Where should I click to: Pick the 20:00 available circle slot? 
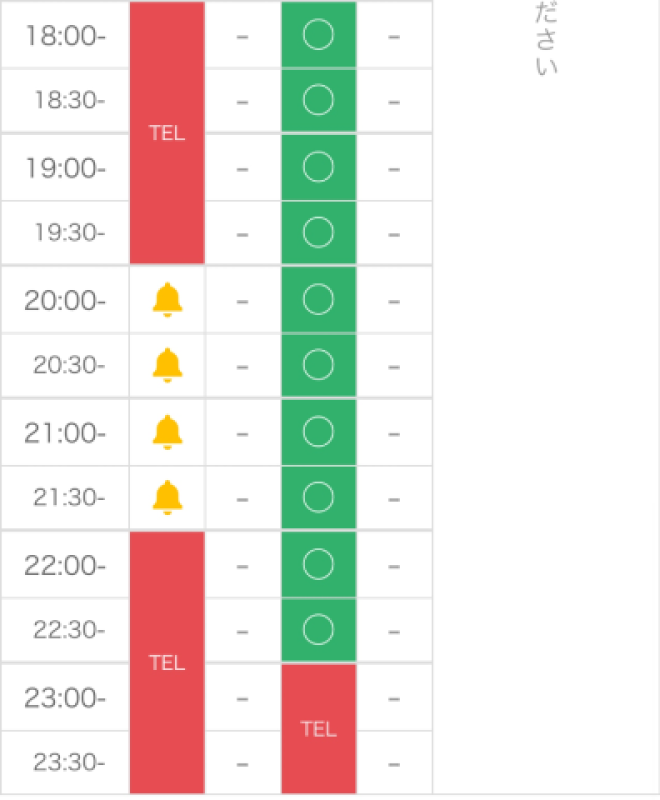point(318,299)
